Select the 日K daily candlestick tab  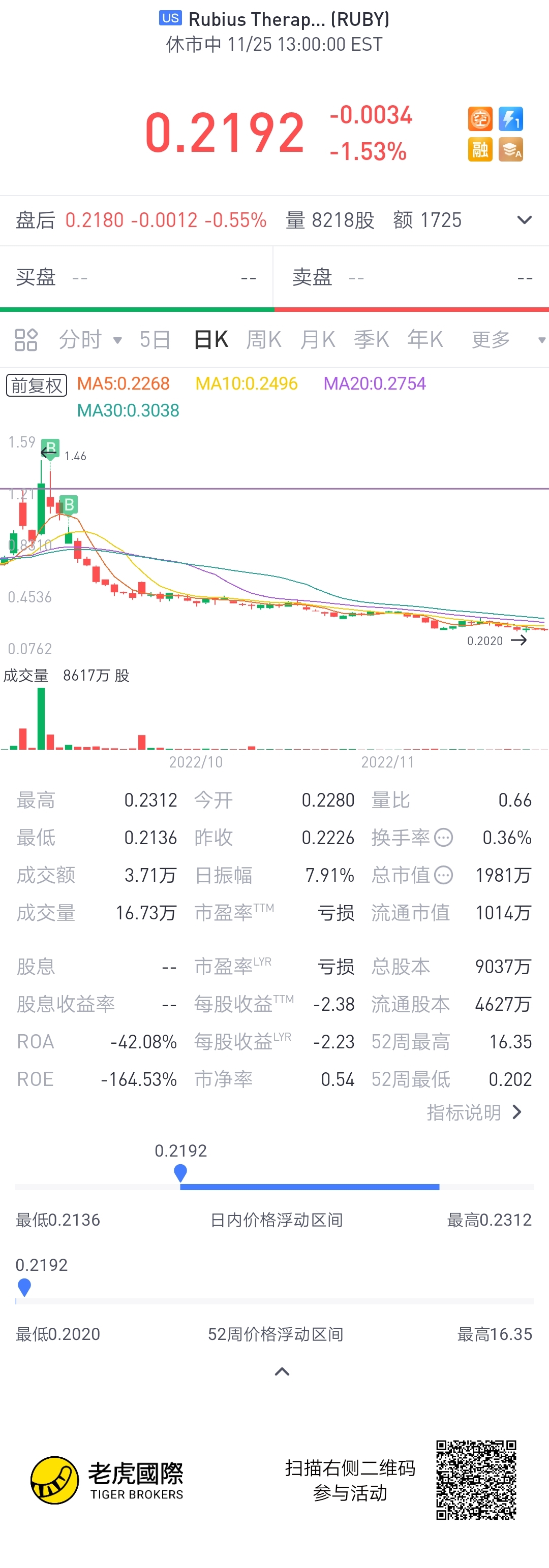click(211, 340)
